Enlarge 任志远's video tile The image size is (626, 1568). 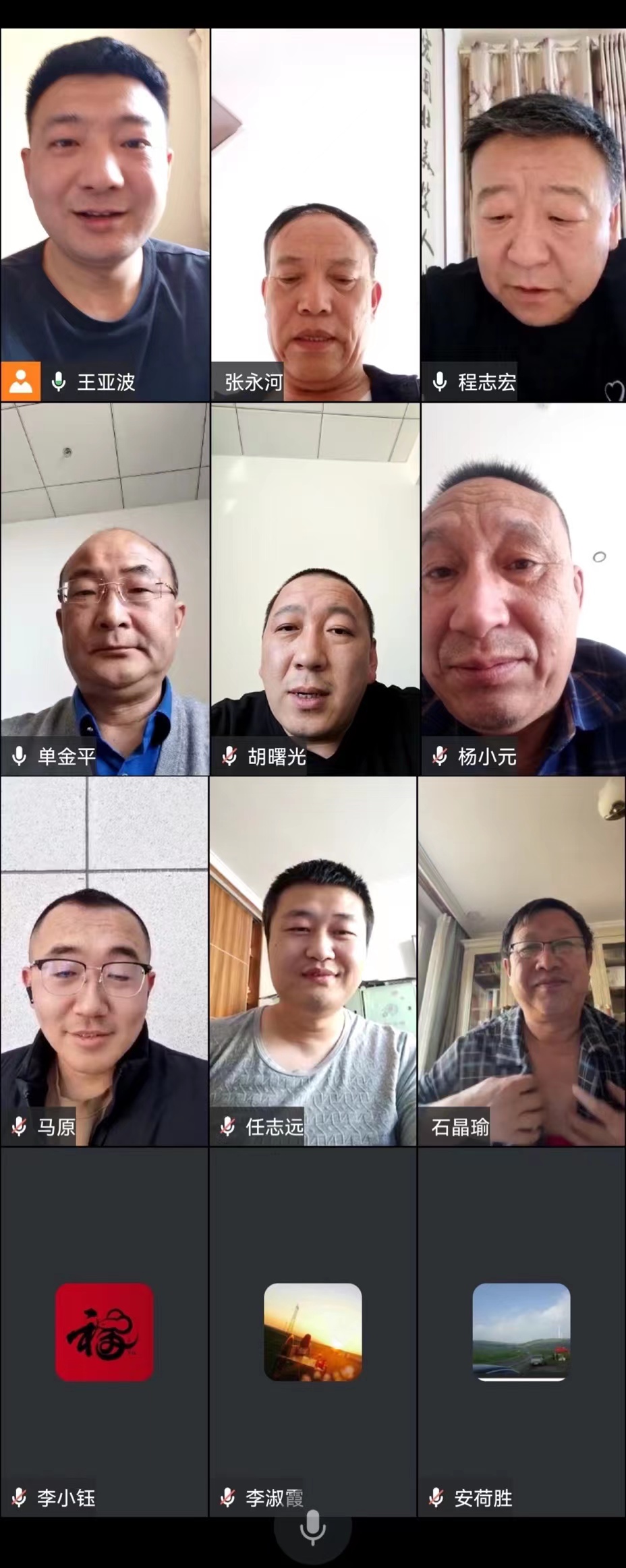click(313, 962)
